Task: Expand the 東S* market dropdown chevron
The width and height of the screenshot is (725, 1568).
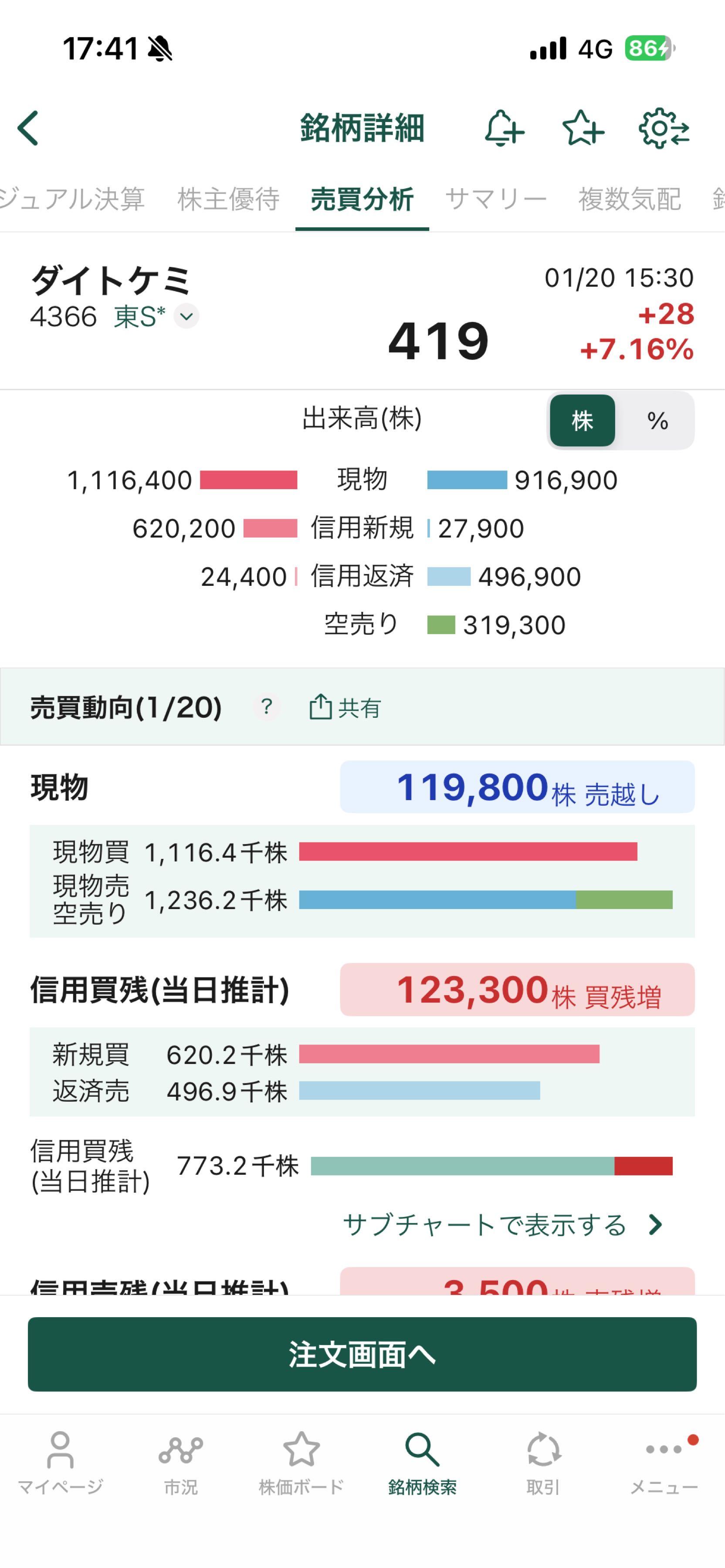Action: click(x=186, y=317)
